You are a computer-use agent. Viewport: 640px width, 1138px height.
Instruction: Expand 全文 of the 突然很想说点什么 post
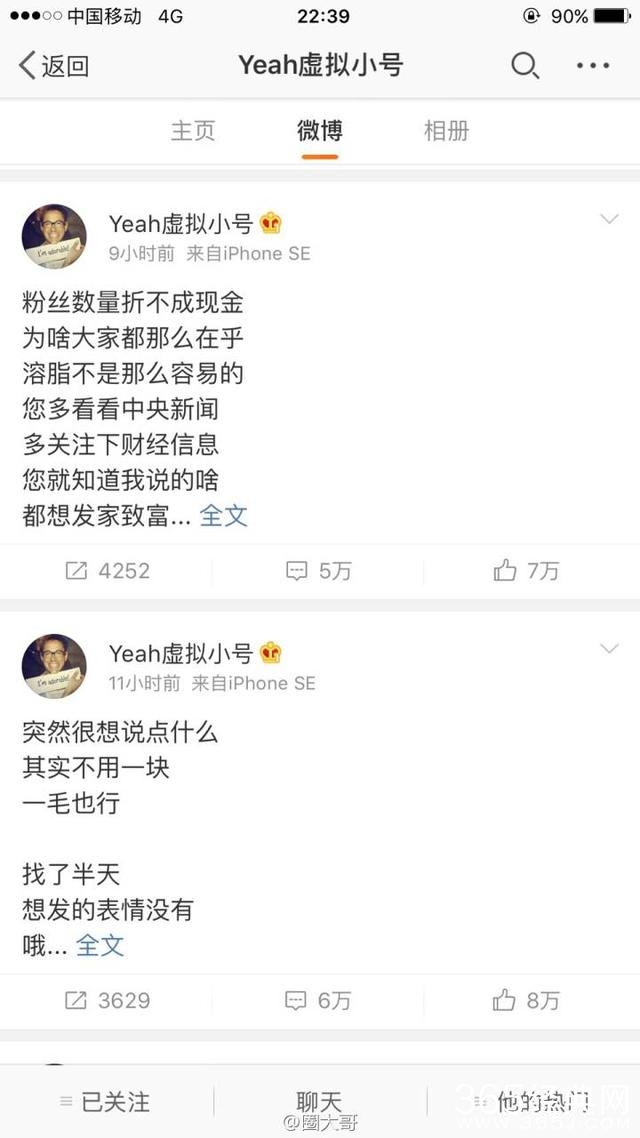101,944
